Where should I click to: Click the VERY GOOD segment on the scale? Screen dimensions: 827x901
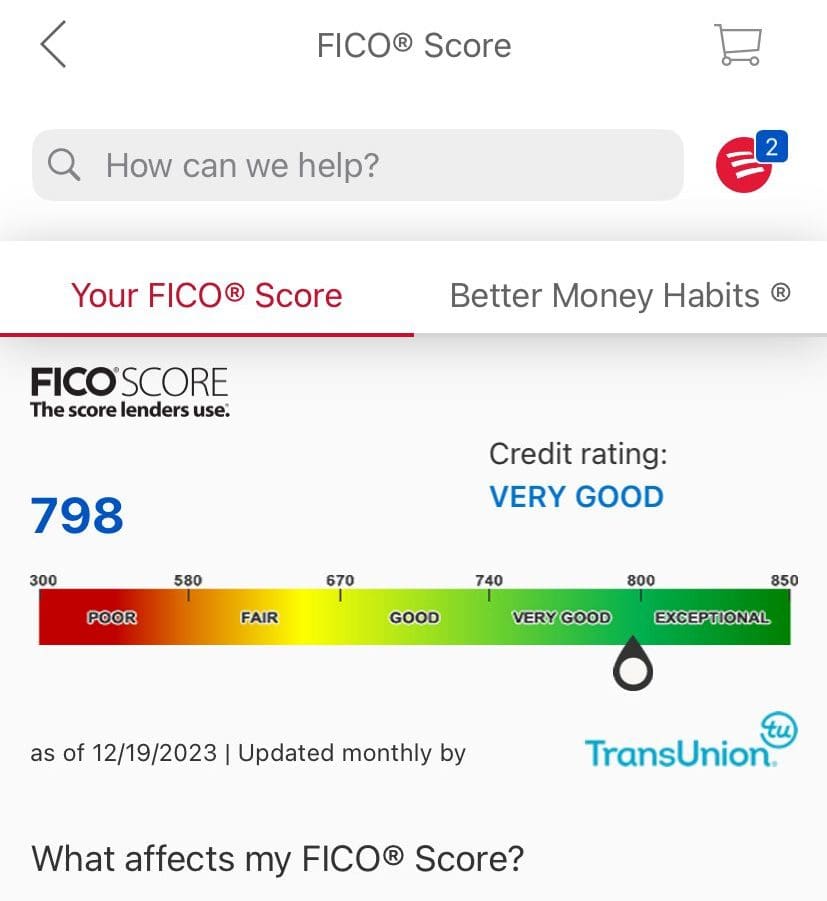562,617
